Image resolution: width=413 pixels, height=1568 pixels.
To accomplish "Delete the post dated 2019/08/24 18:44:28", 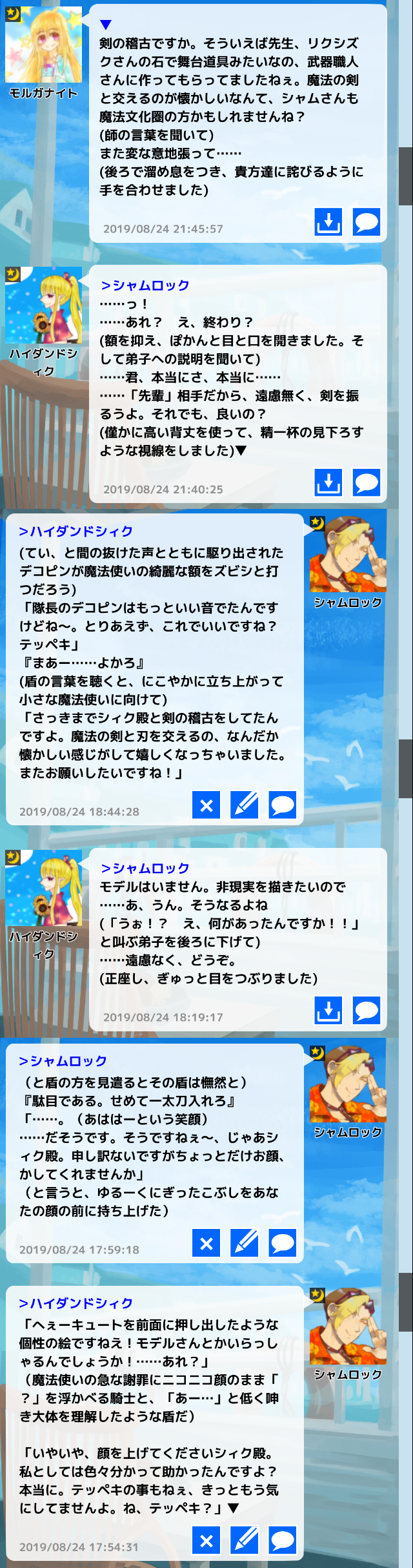I will point(206,805).
